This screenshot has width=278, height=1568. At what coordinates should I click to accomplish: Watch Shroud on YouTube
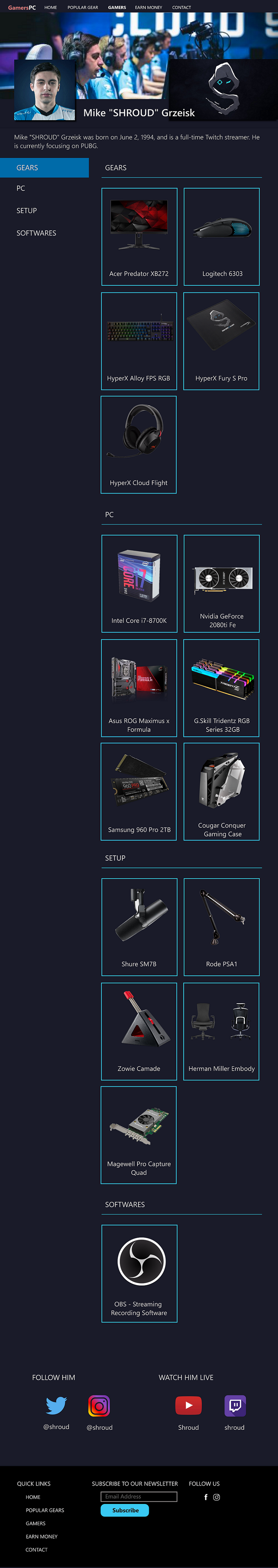(x=189, y=1405)
